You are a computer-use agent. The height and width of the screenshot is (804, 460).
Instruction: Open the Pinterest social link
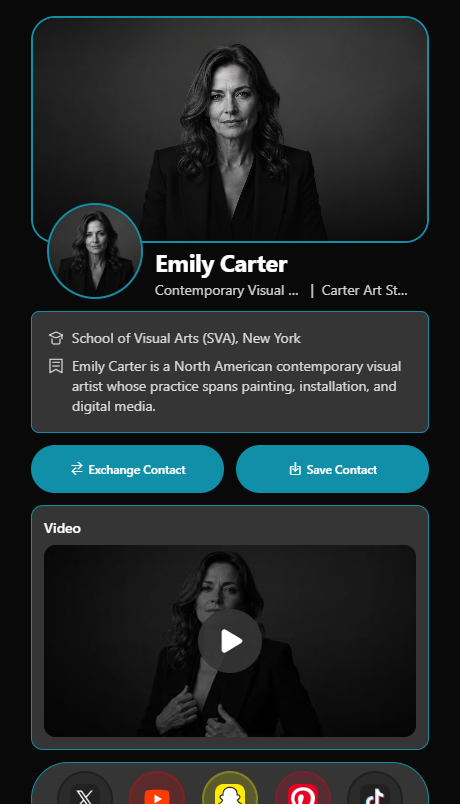(x=303, y=790)
